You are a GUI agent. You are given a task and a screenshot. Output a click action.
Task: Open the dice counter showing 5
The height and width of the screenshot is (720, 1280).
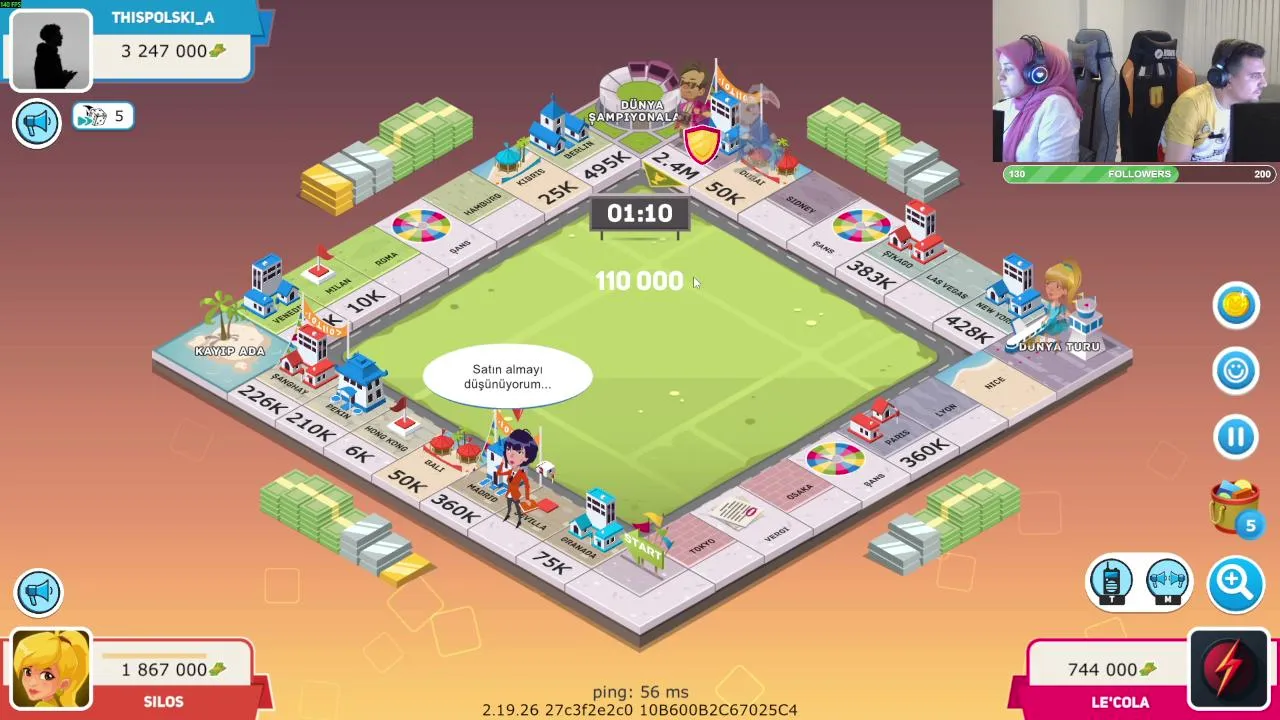pos(103,117)
